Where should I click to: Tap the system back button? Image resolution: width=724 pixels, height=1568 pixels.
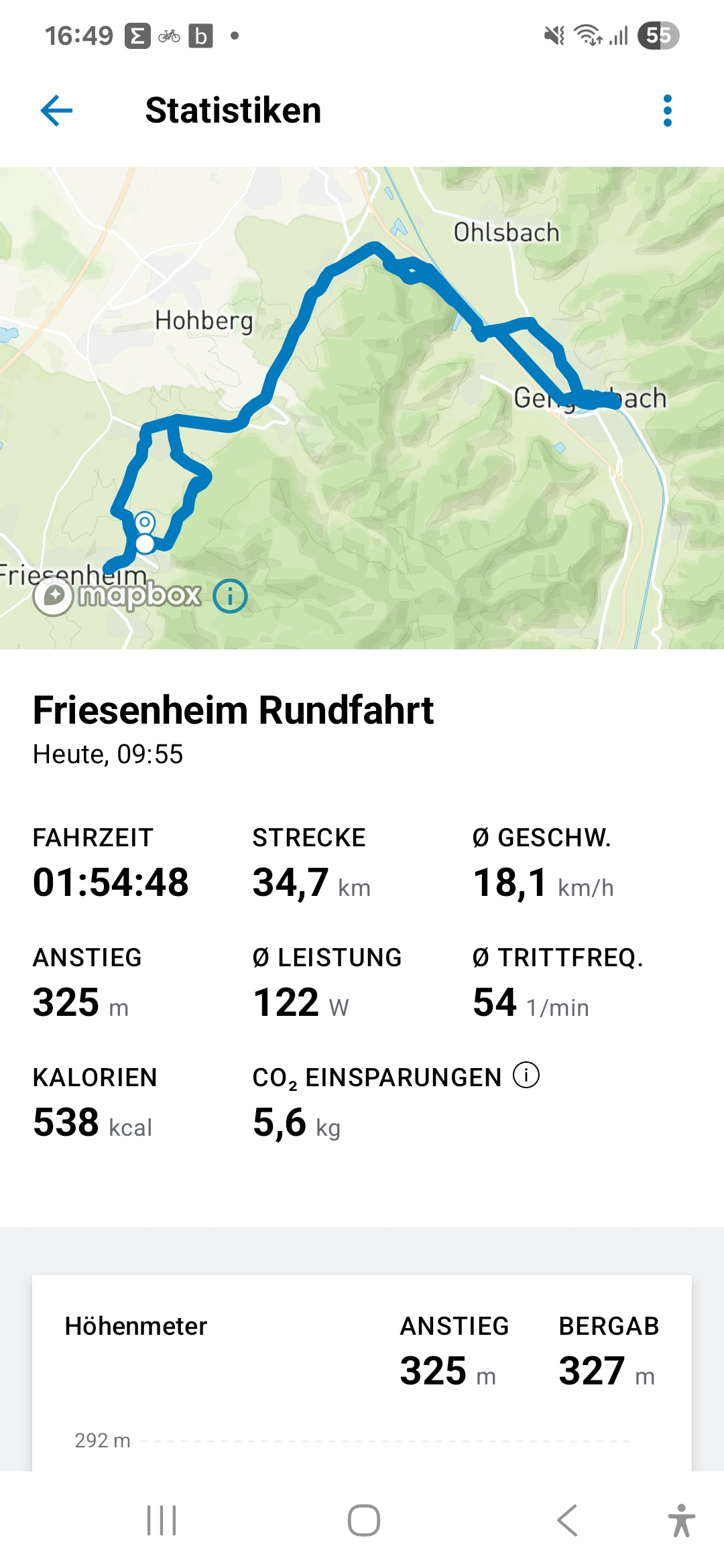567,1520
